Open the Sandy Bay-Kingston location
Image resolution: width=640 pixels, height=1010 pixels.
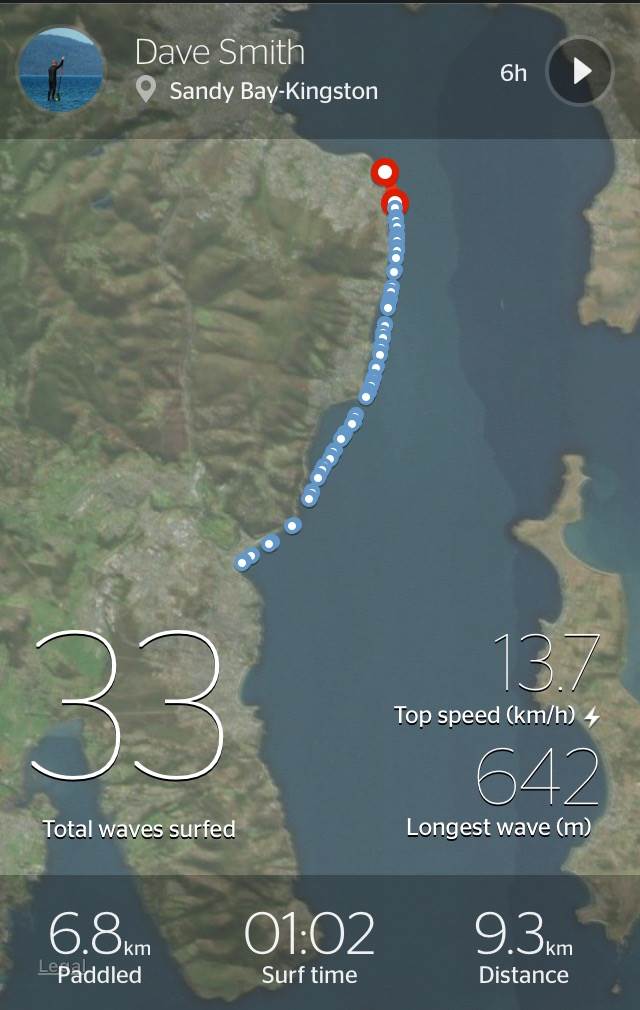(273, 91)
